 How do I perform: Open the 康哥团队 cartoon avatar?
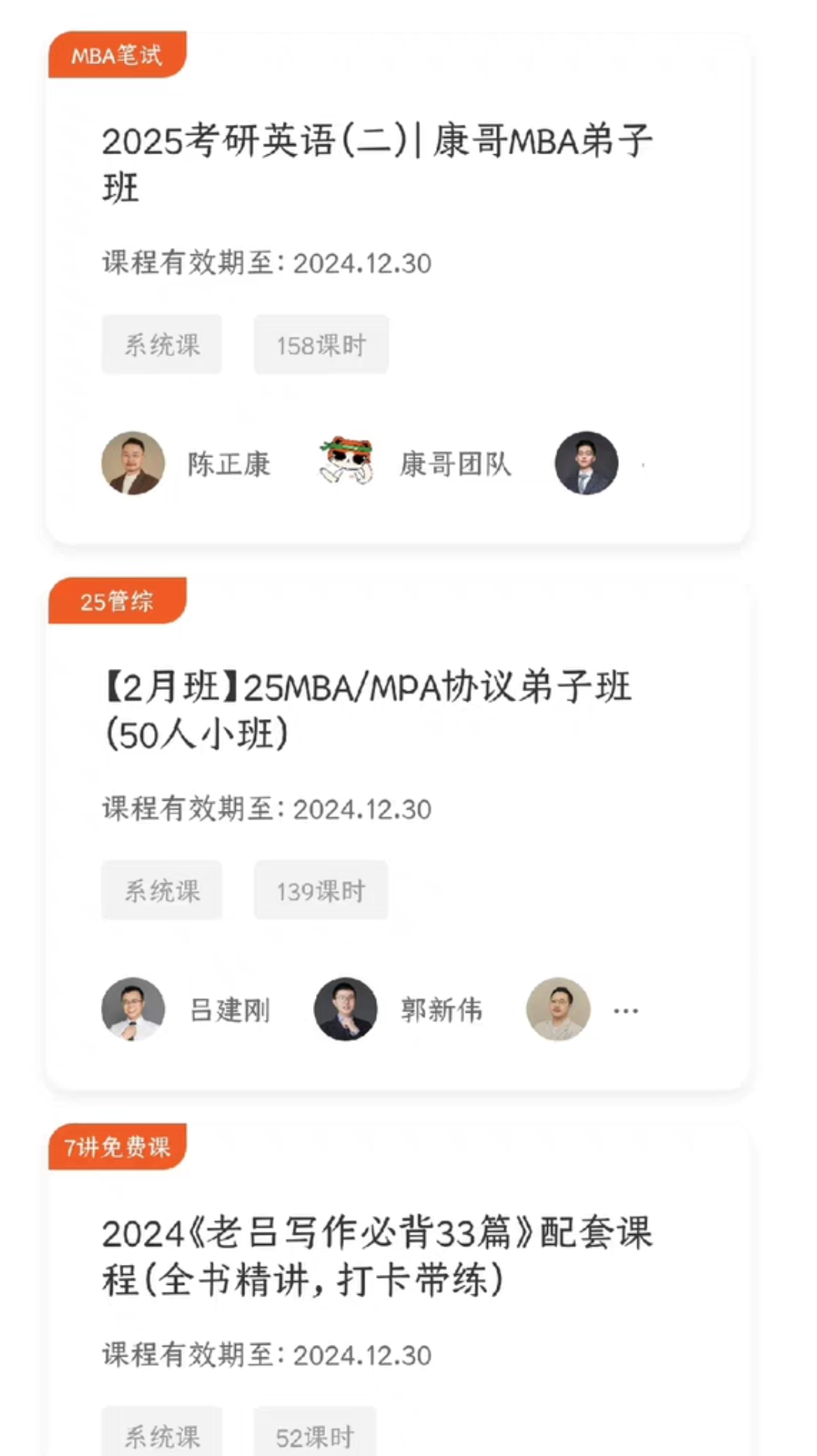pos(347,463)
